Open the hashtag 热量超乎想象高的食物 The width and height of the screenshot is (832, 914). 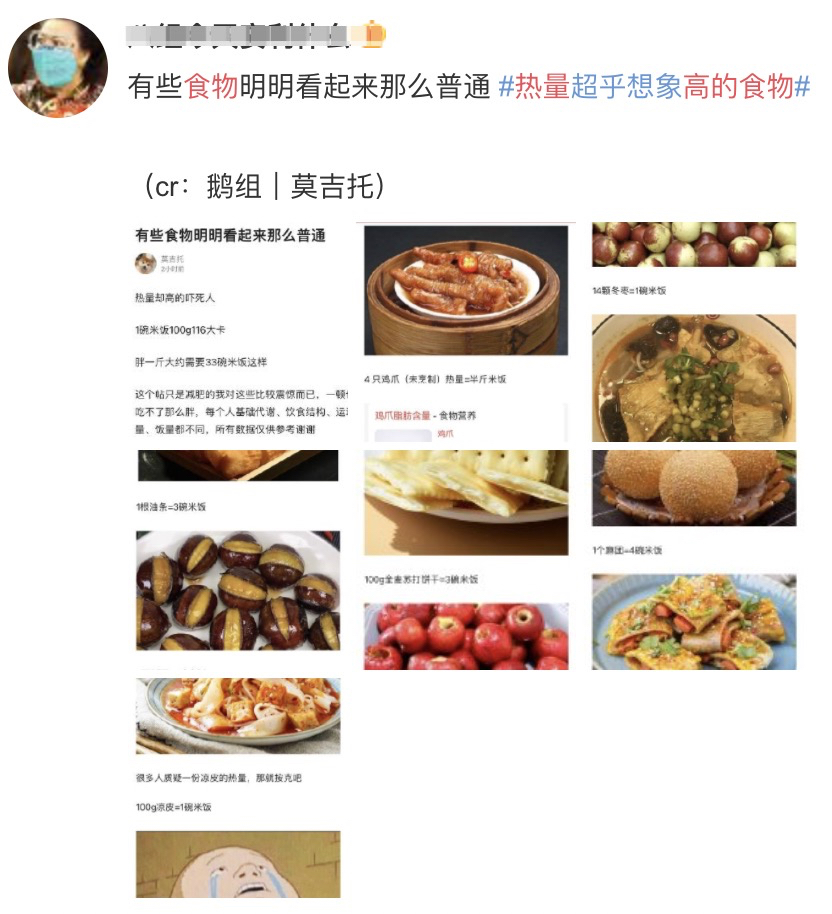(x=654, y=87)
